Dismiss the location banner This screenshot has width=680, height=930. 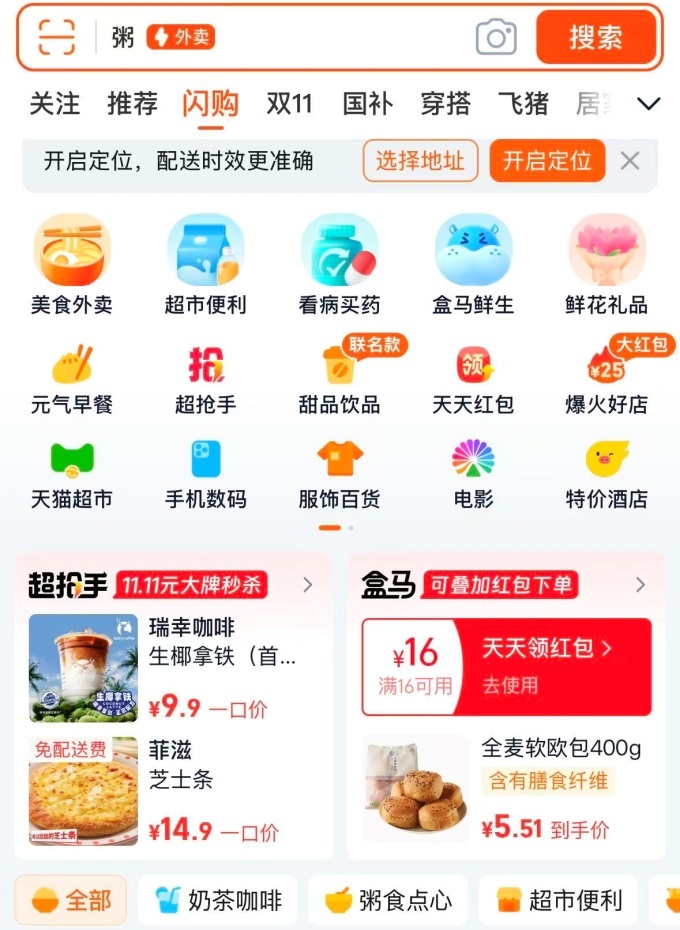point(630,161)
